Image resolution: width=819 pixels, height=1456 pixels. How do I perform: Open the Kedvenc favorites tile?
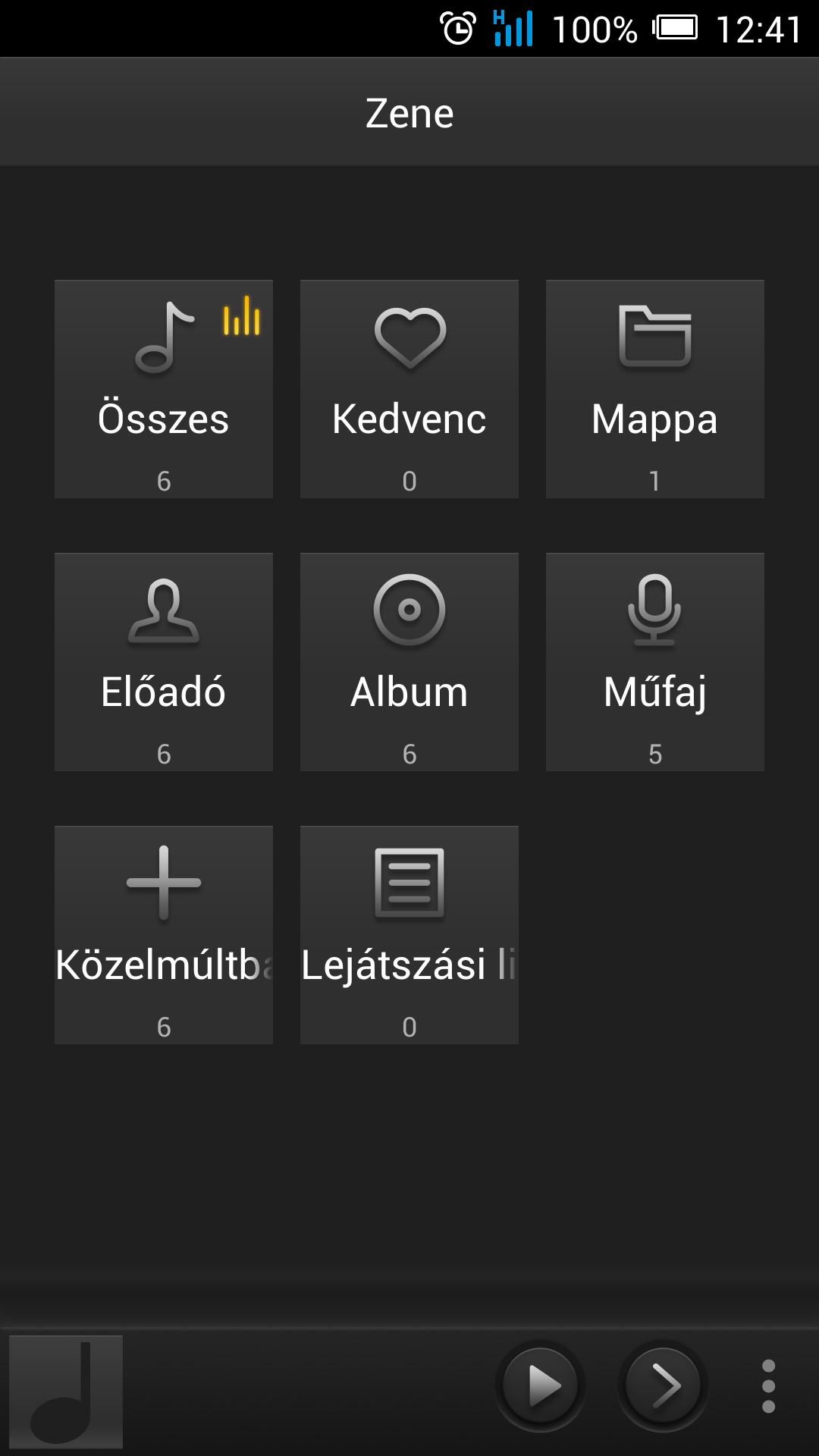[409, 389]
